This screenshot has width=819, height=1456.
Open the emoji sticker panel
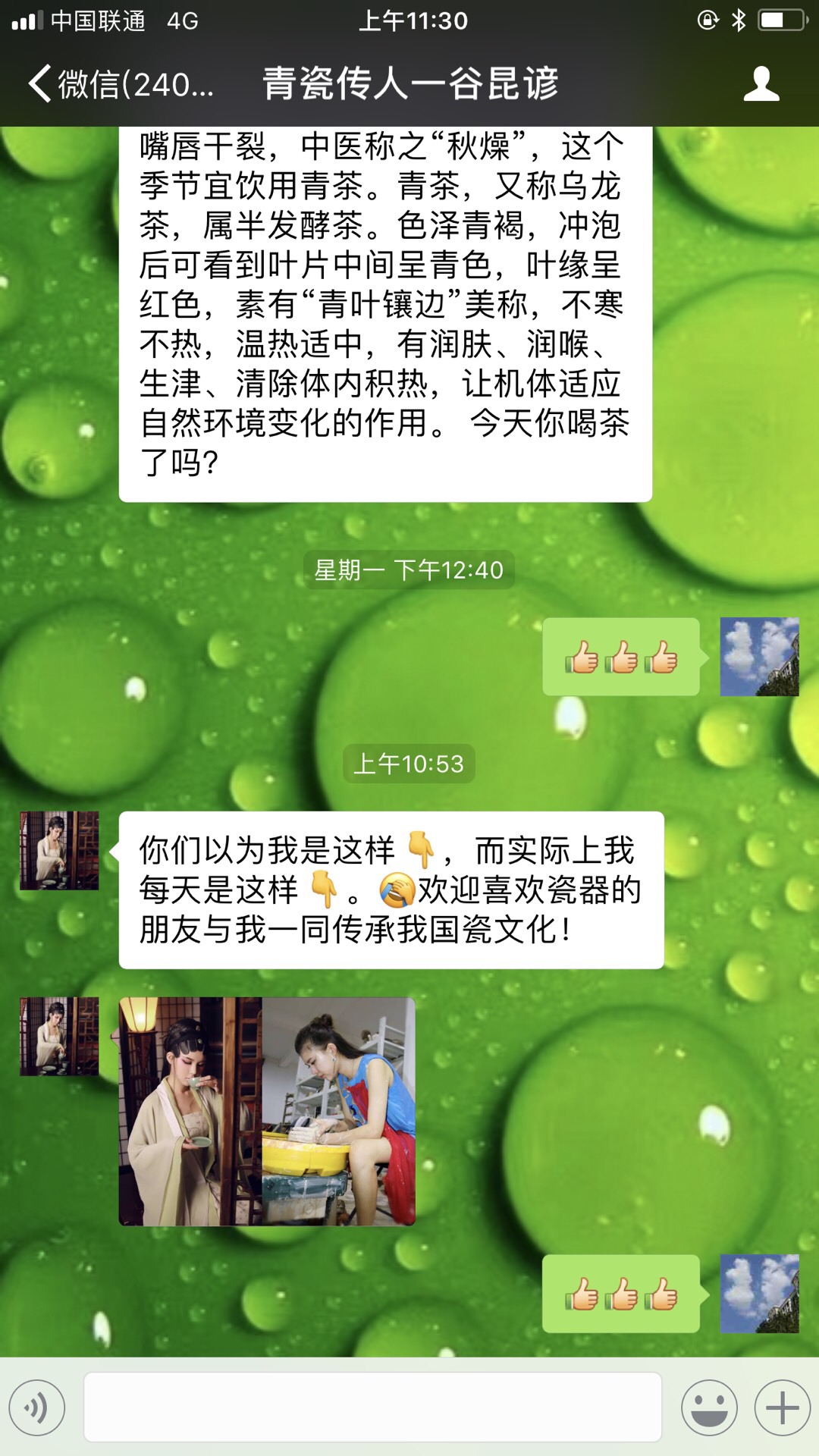pyautogui.click(x=709, y=1408)
